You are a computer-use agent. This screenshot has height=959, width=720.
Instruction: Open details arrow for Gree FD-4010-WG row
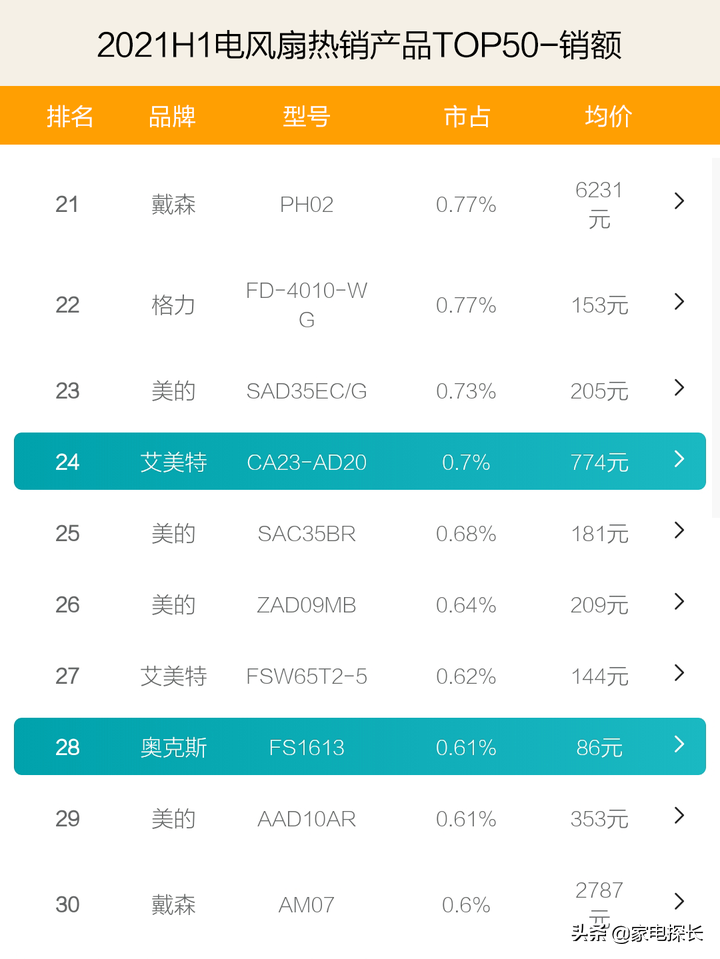pyautogui.click(x=679, y=303)
